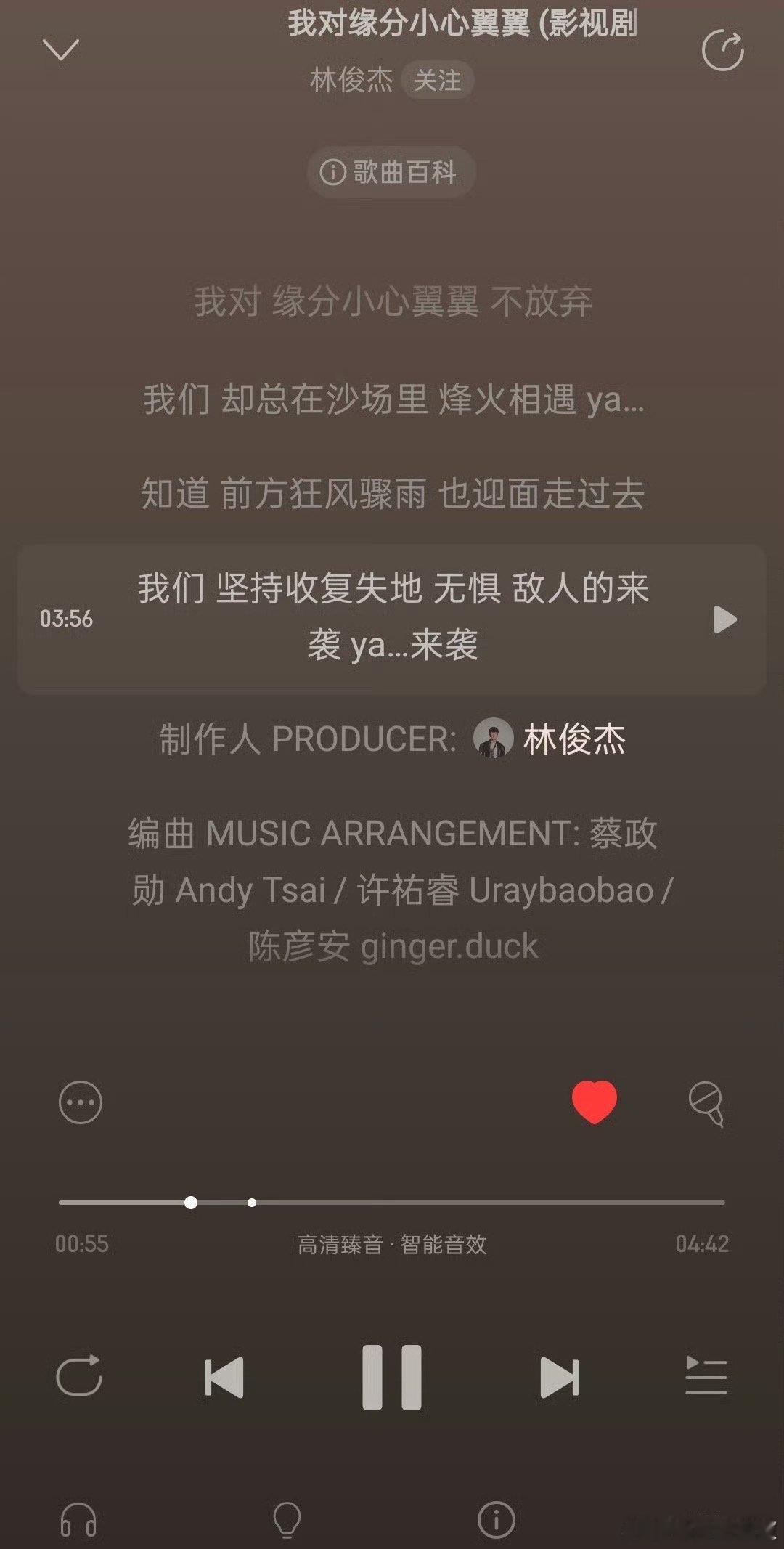Unlike the song by tapping the heart

(x=595, y=1102)
